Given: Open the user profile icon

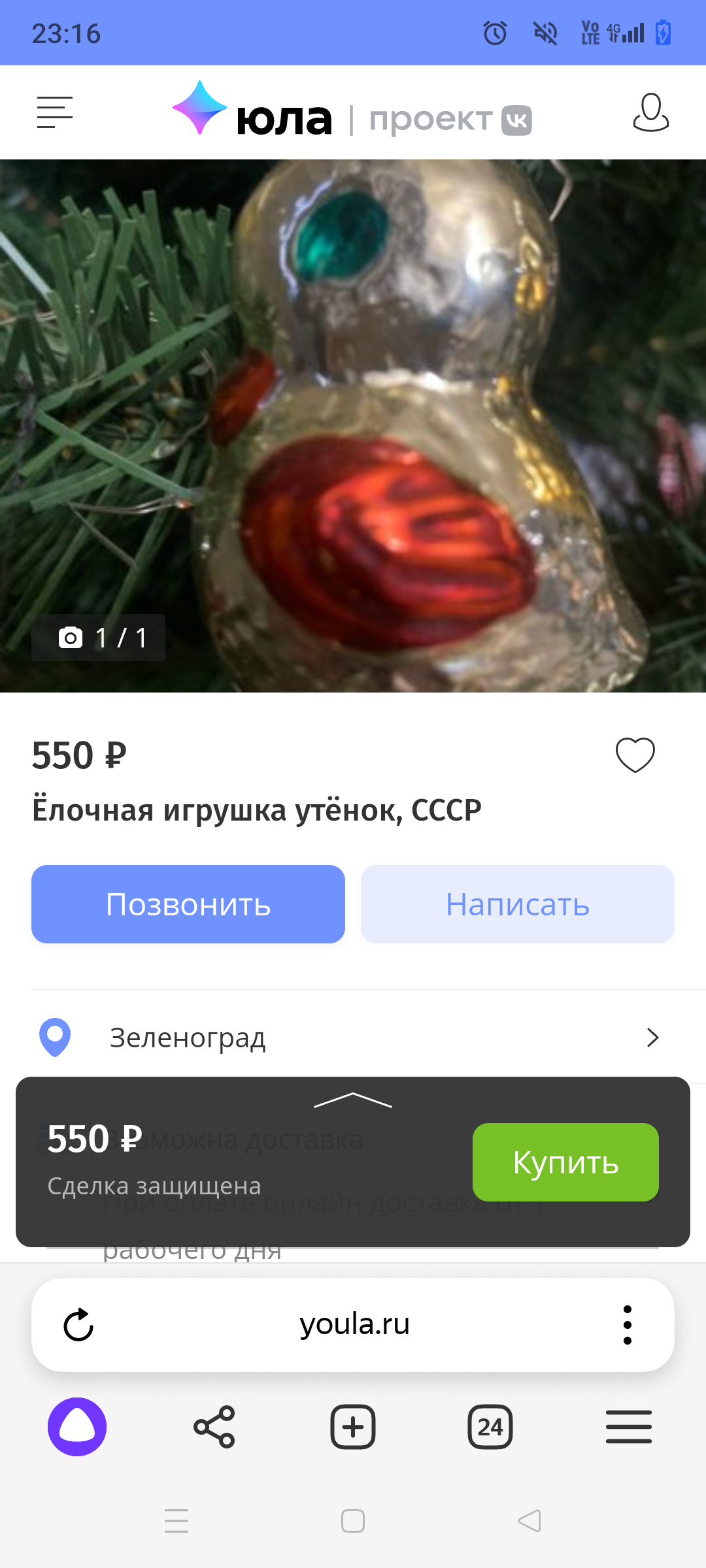Looking at the screenshot, I should click(x=650, y=112).
